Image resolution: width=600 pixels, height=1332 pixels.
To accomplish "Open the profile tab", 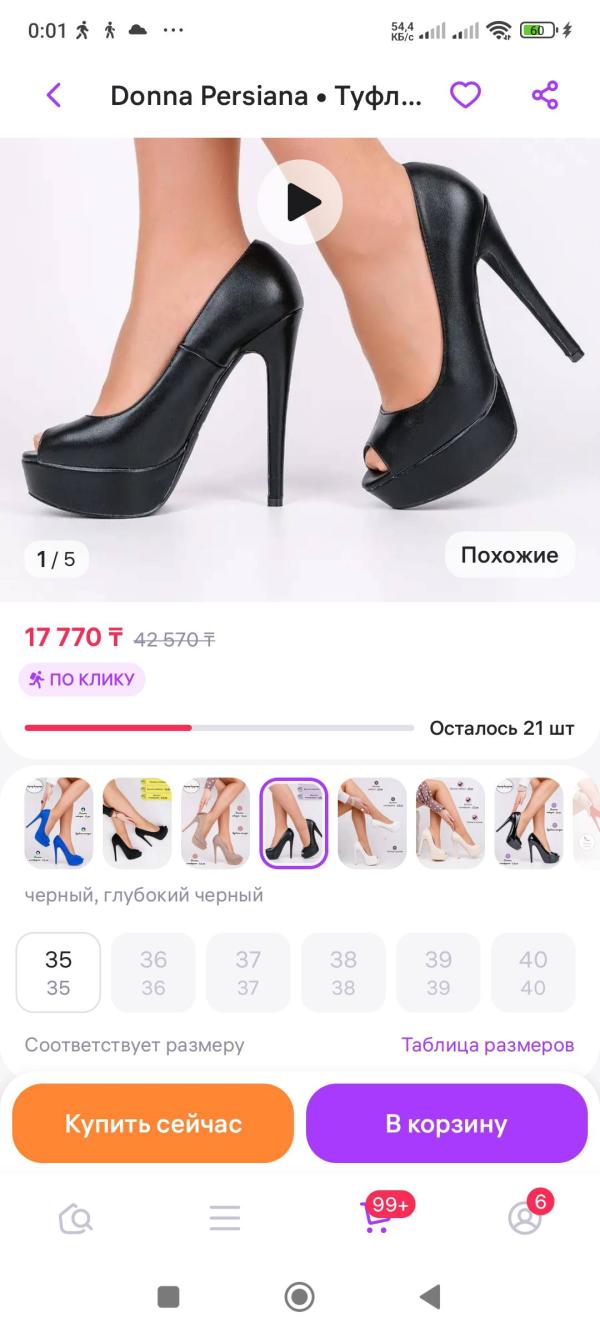I will point(525,1218).
